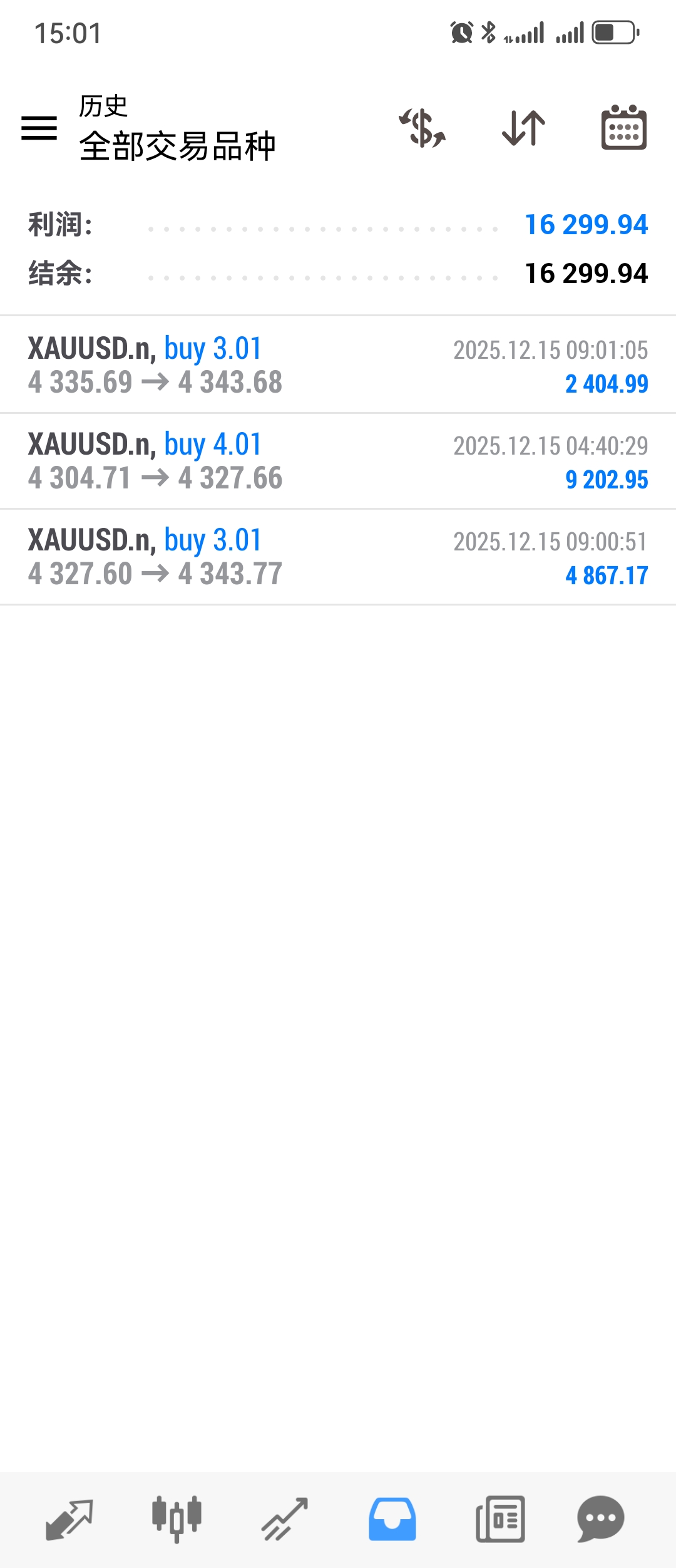Switch to the Quotes tab
Image resolution: width=676 pixels, height=1568 pixels.
[x=69, y=1519]
